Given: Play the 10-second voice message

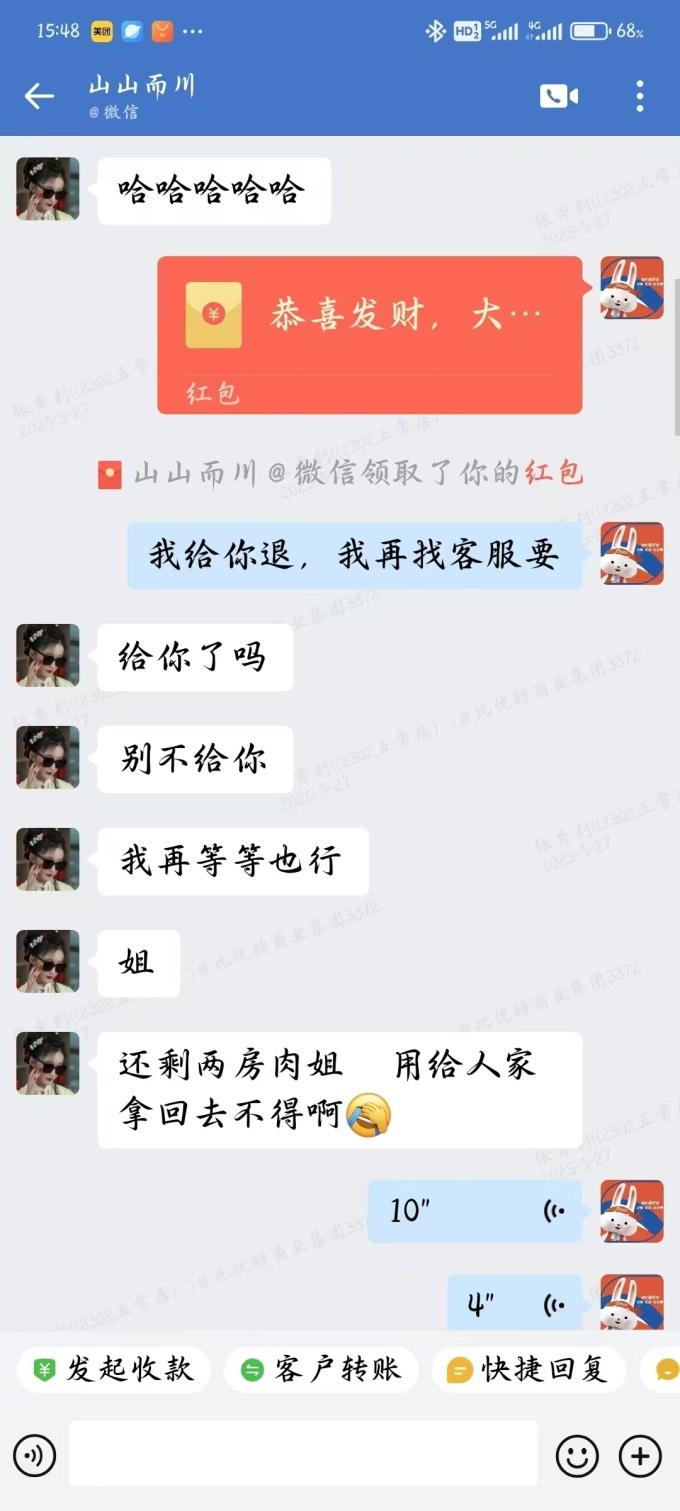Looking at the screenshot, I should click(475, 1211).
